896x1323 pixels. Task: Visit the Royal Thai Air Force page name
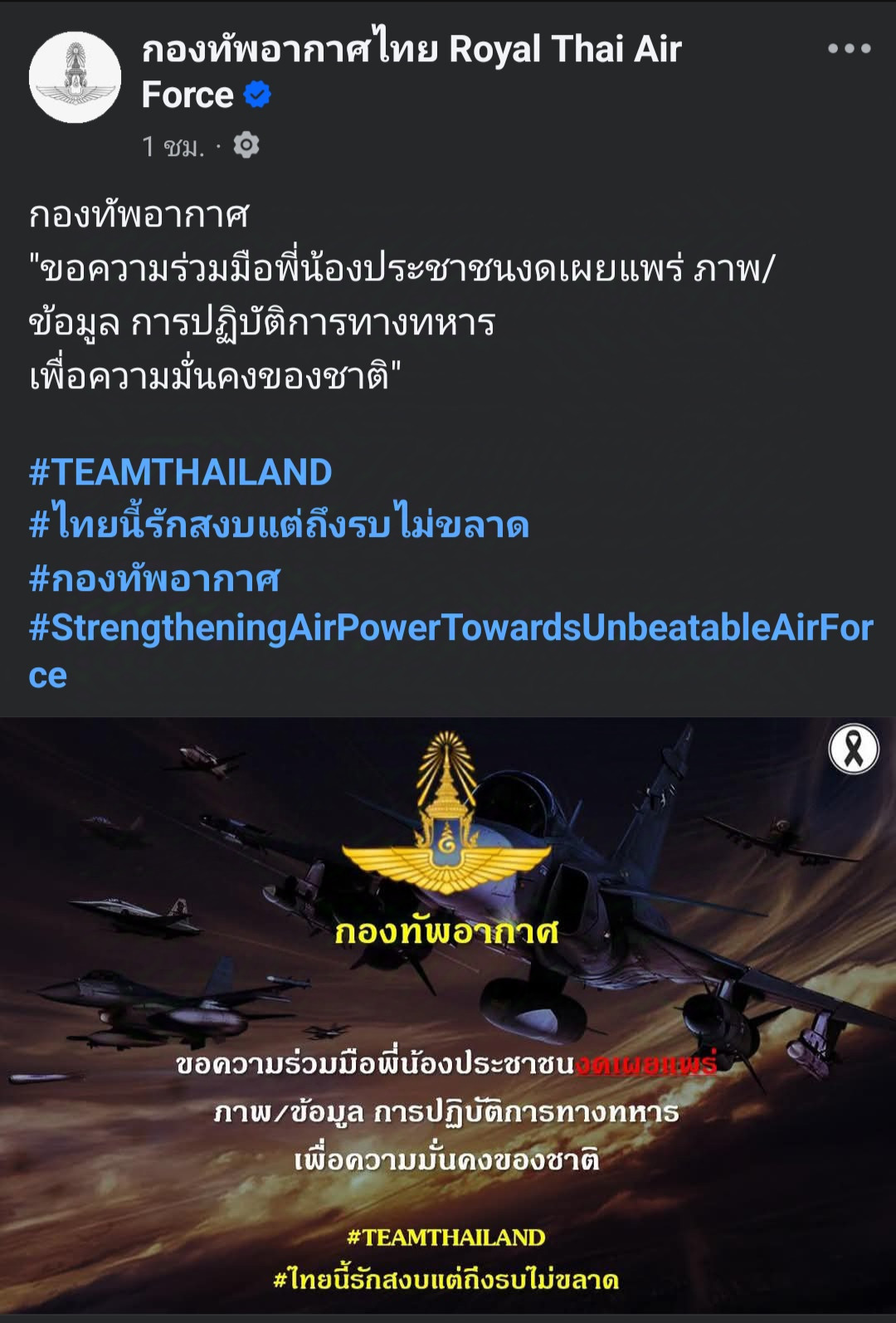[411, 51]
